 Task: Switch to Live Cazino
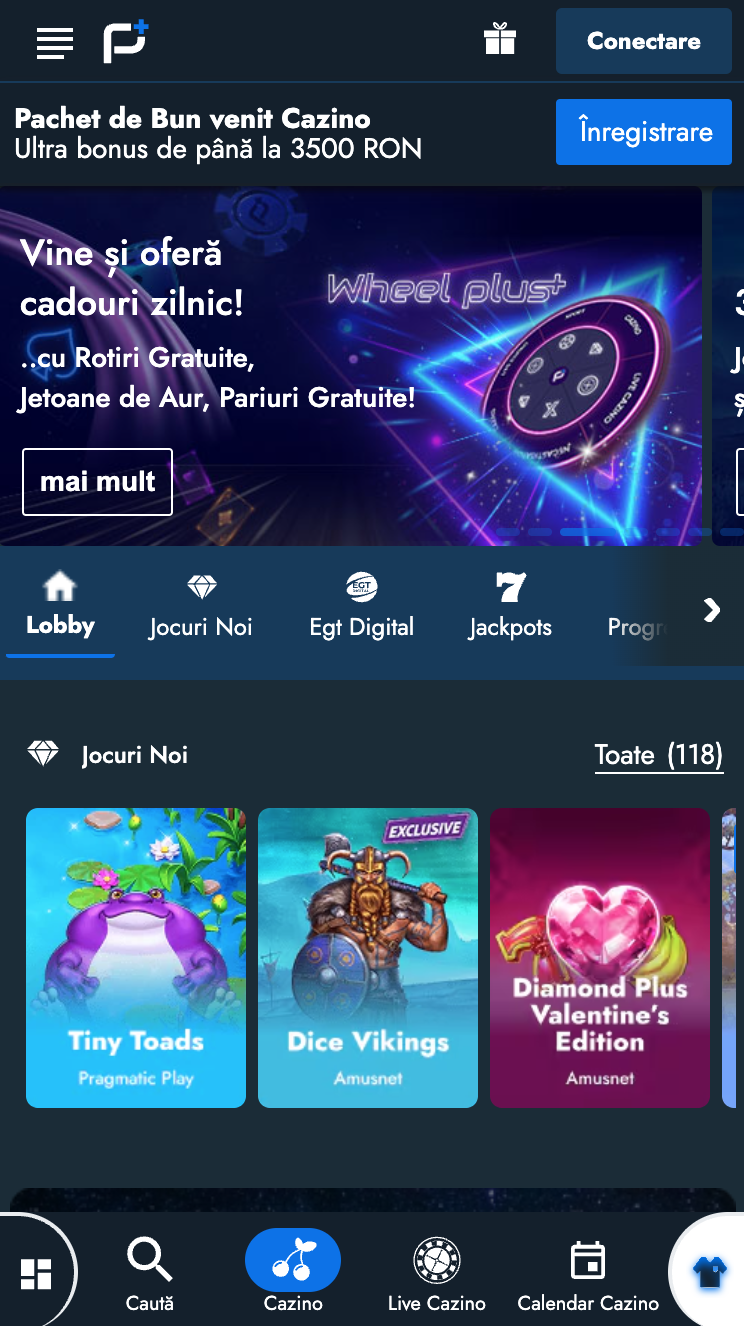437,1274
